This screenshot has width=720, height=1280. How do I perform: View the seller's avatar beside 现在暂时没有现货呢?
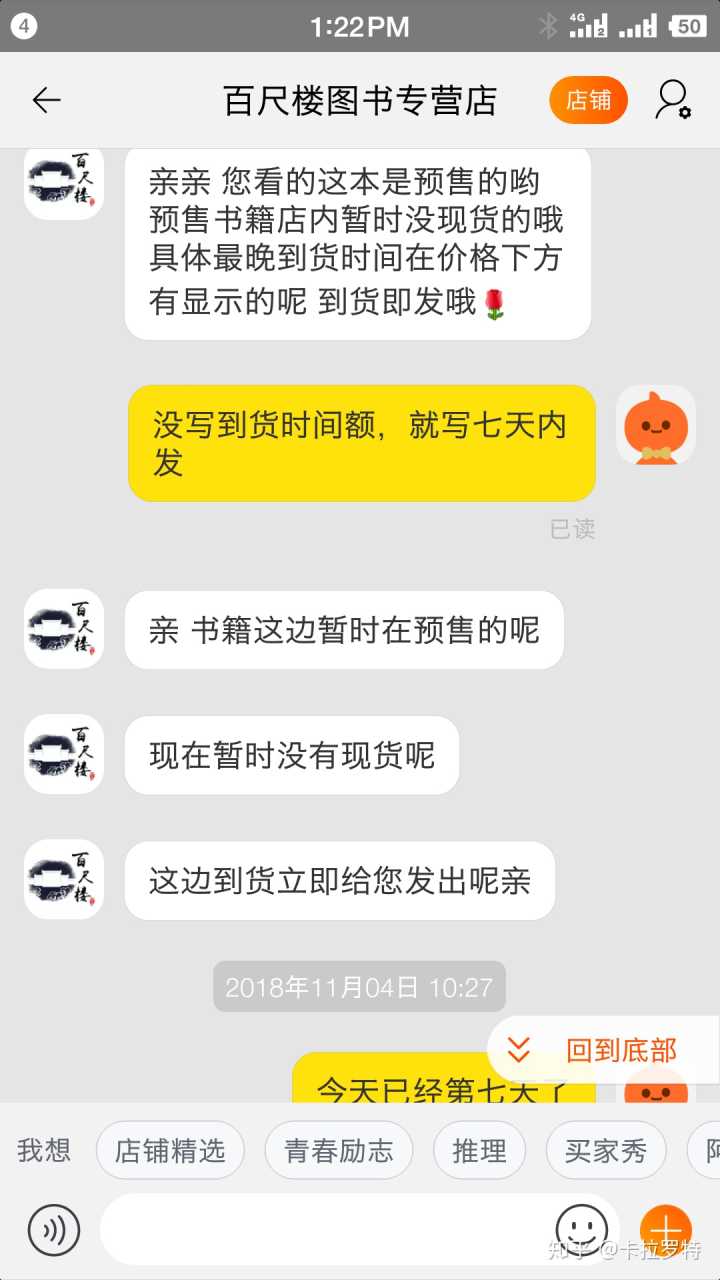coord(64,754)
